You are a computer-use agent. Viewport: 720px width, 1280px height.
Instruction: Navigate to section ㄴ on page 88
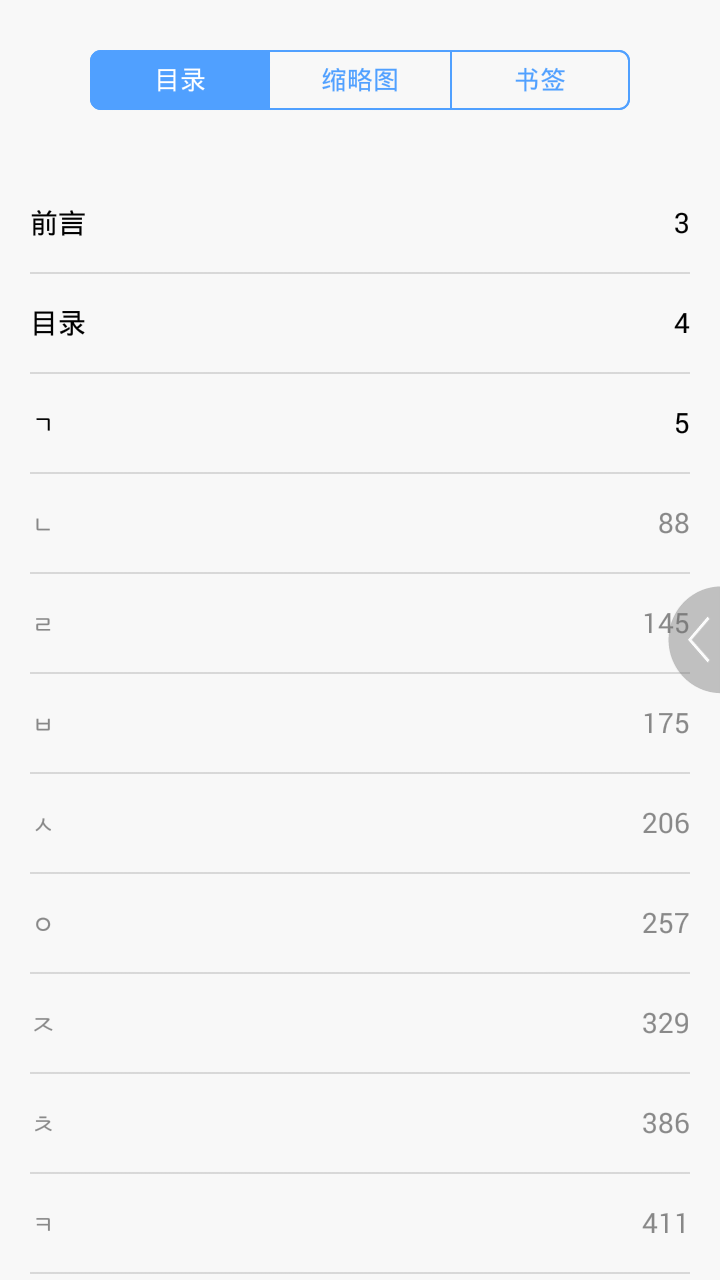pyautogui.click(x=360, y=523)
